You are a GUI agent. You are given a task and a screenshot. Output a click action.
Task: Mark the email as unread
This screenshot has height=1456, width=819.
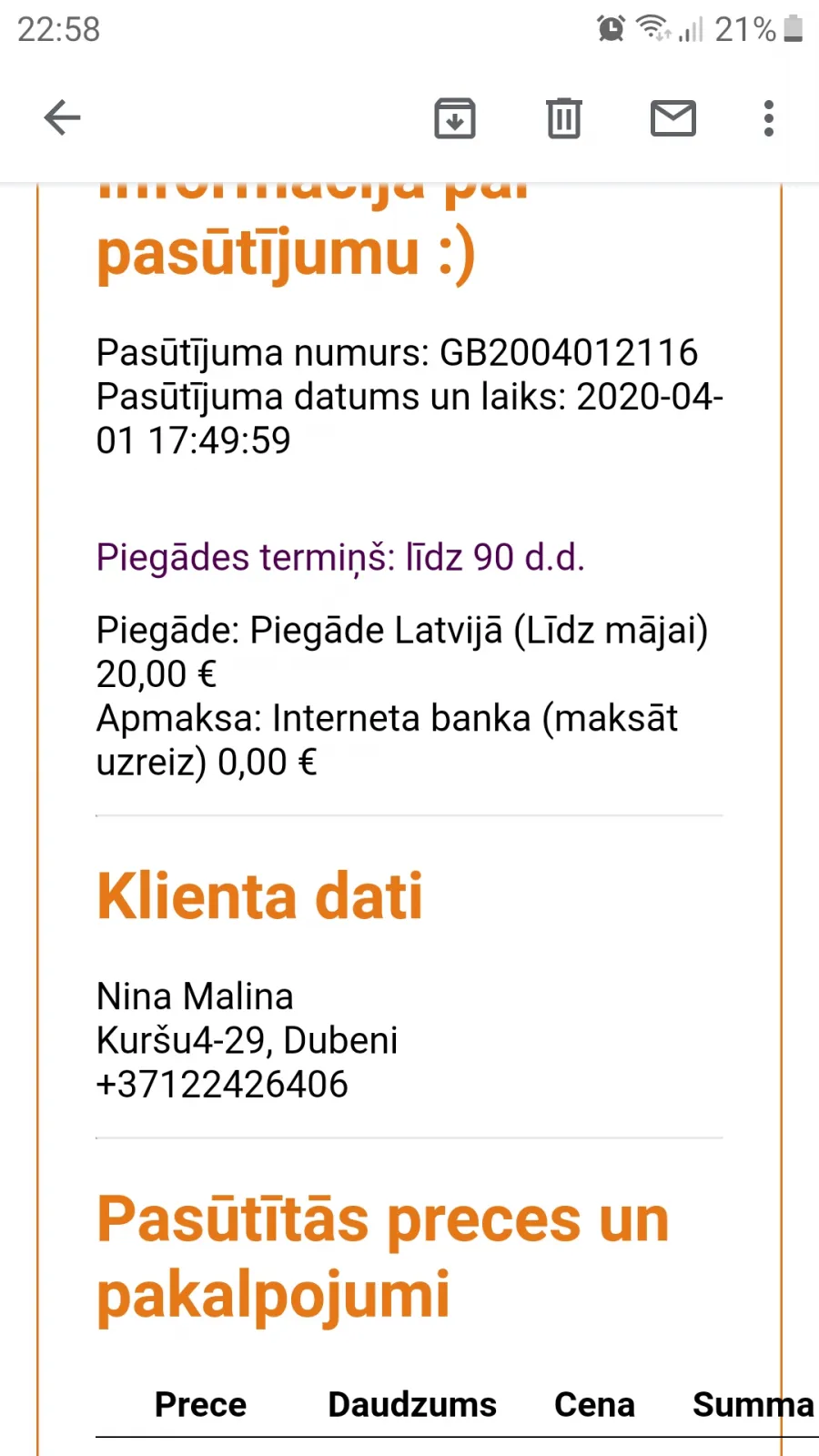(673, 118)
